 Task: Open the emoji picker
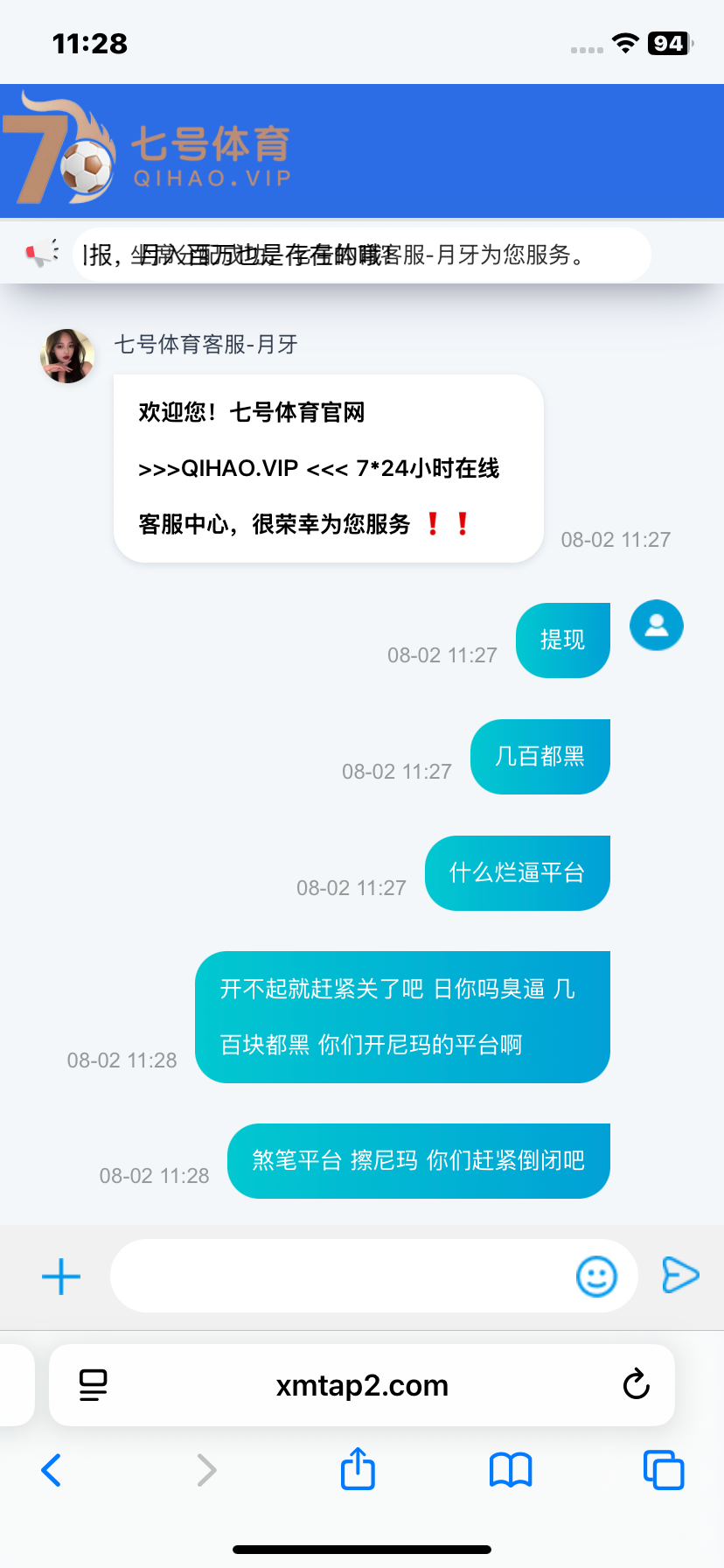pos(596,1277)
